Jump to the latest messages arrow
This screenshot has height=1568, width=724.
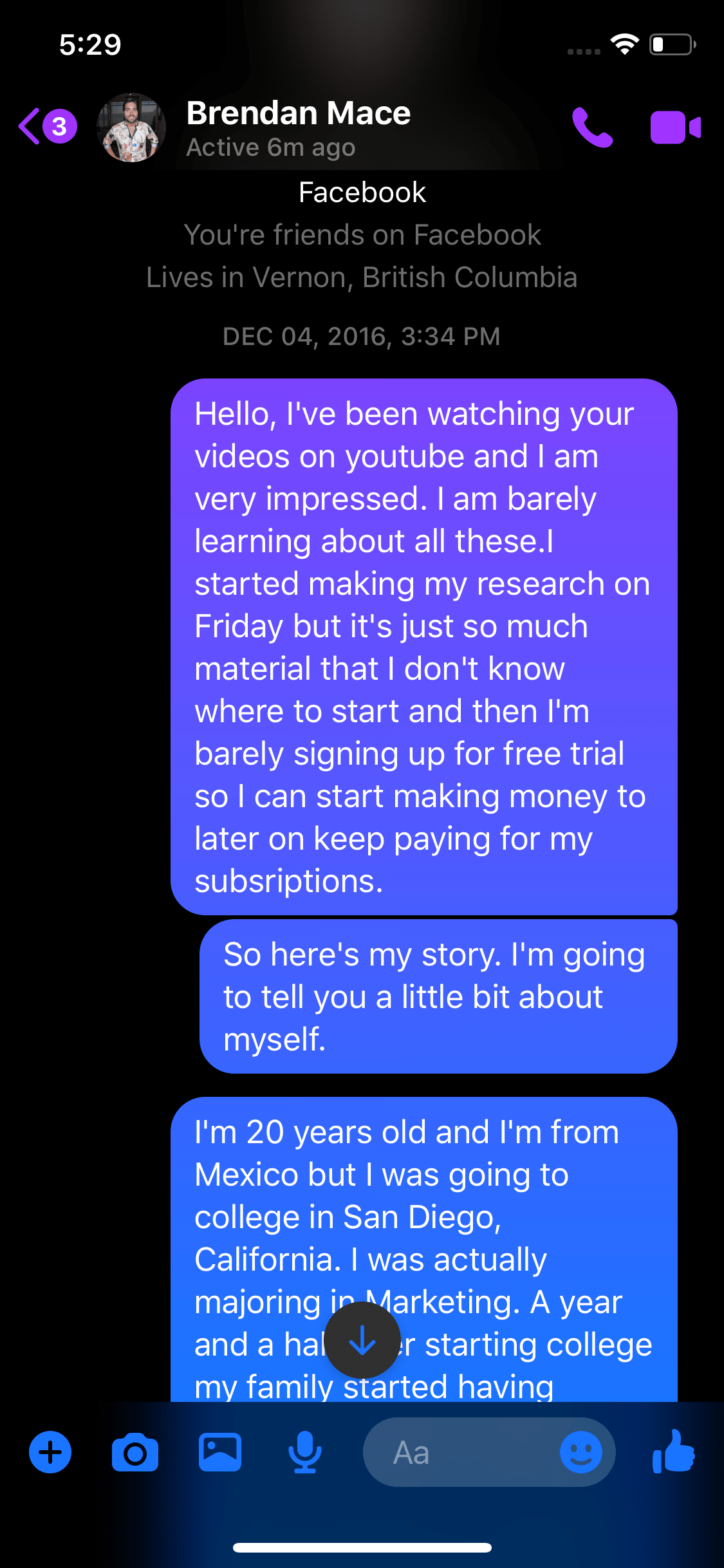click(362, 1340)
